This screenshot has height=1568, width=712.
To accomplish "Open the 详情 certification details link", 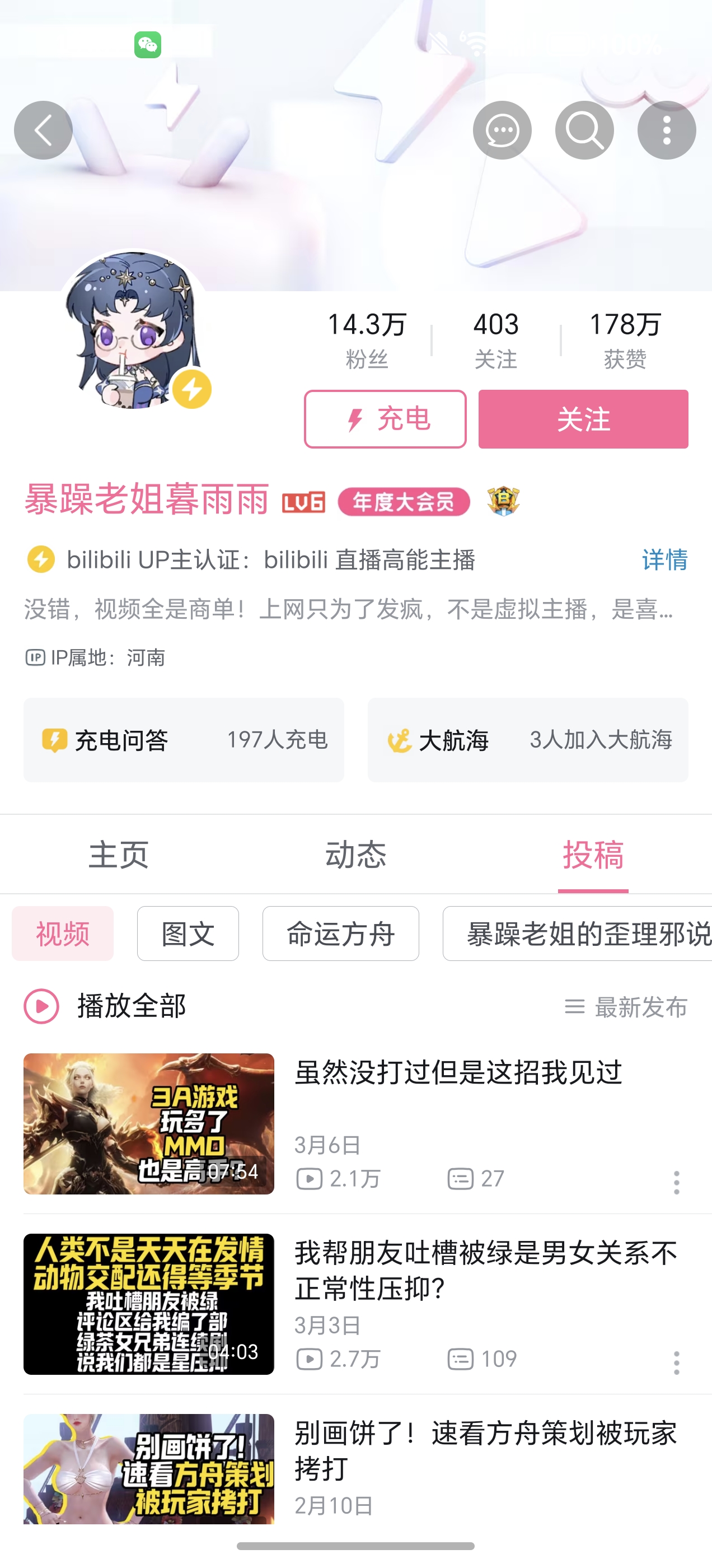I will 664,559.
